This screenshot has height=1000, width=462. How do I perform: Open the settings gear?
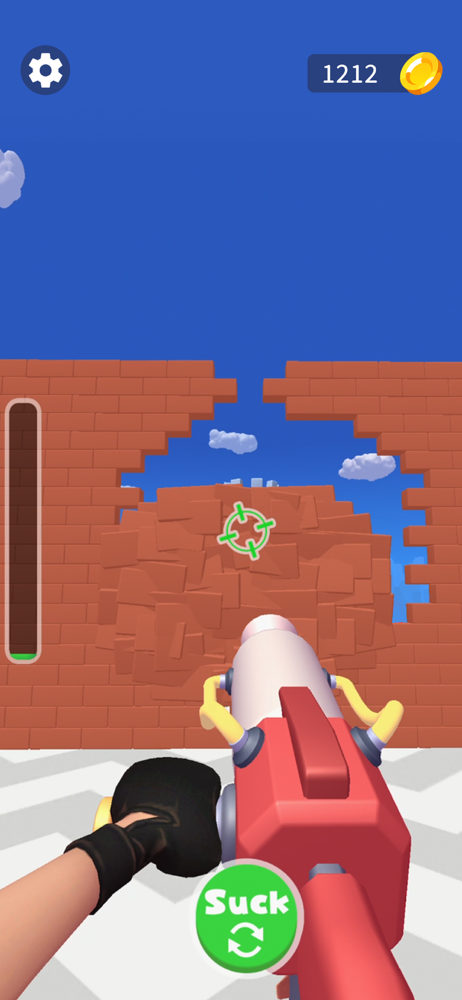tap(45, 70)
